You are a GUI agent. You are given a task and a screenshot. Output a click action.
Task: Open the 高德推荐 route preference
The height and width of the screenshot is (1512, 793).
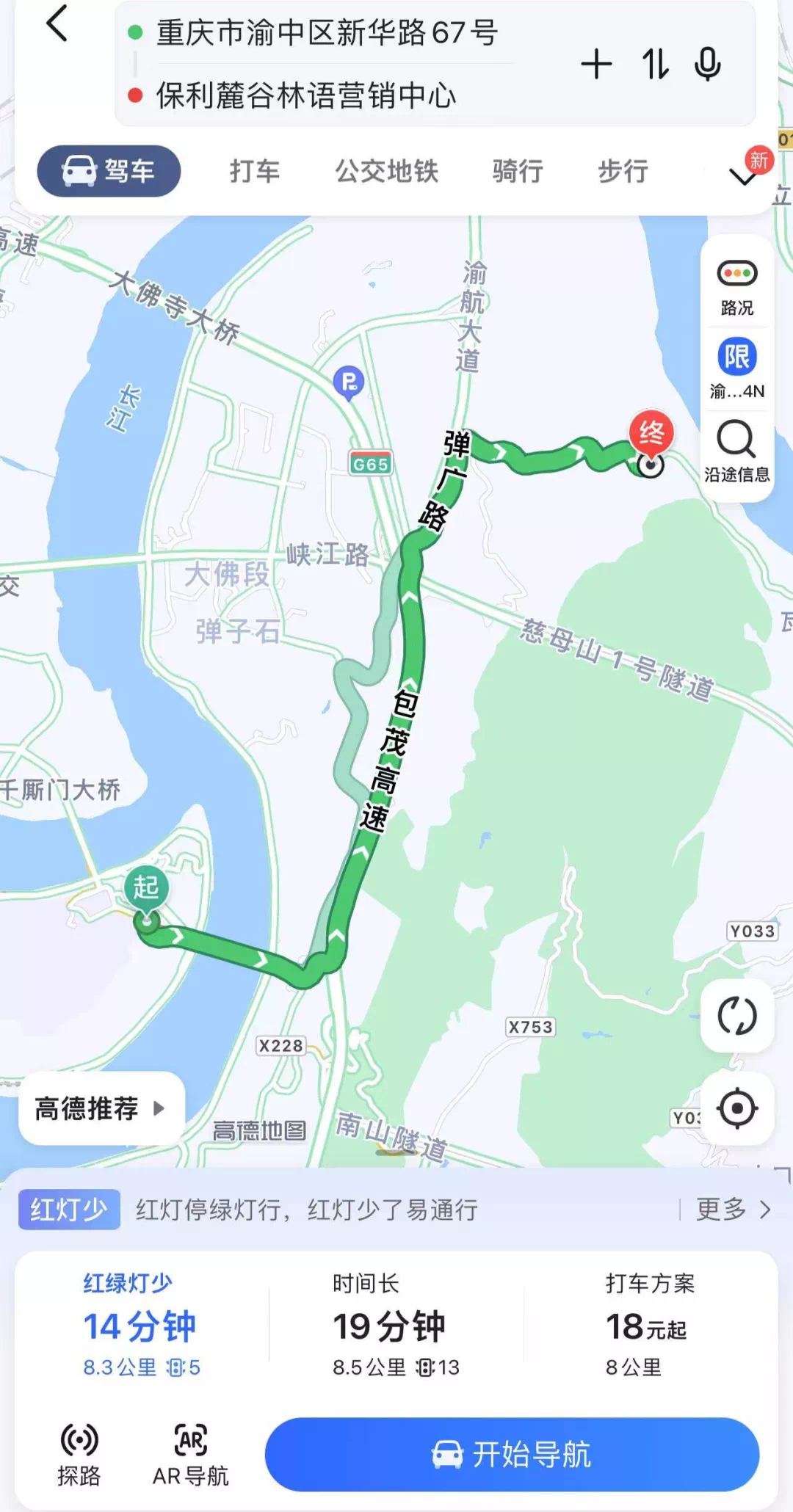101,1108
